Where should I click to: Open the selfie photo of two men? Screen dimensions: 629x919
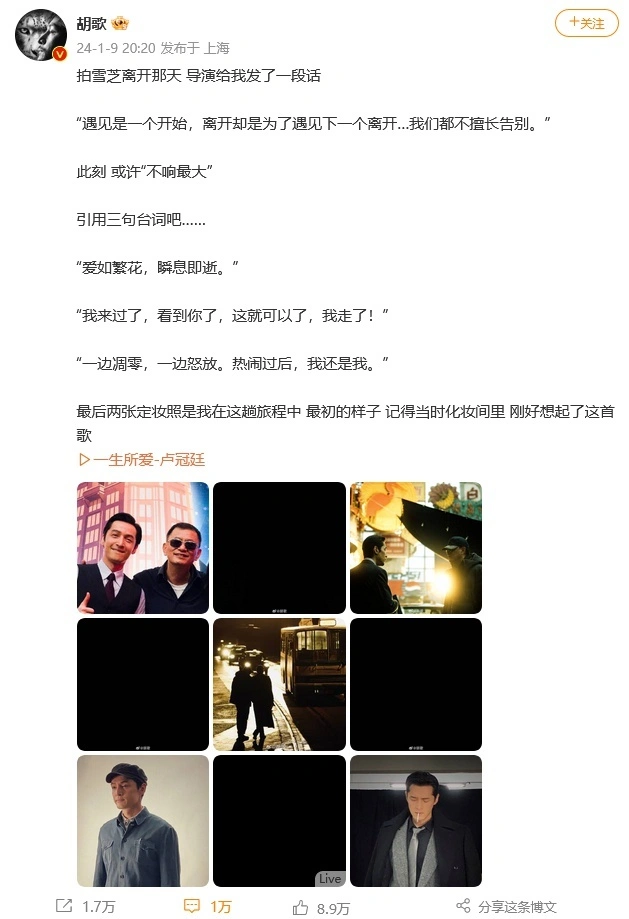click(143, 547)
